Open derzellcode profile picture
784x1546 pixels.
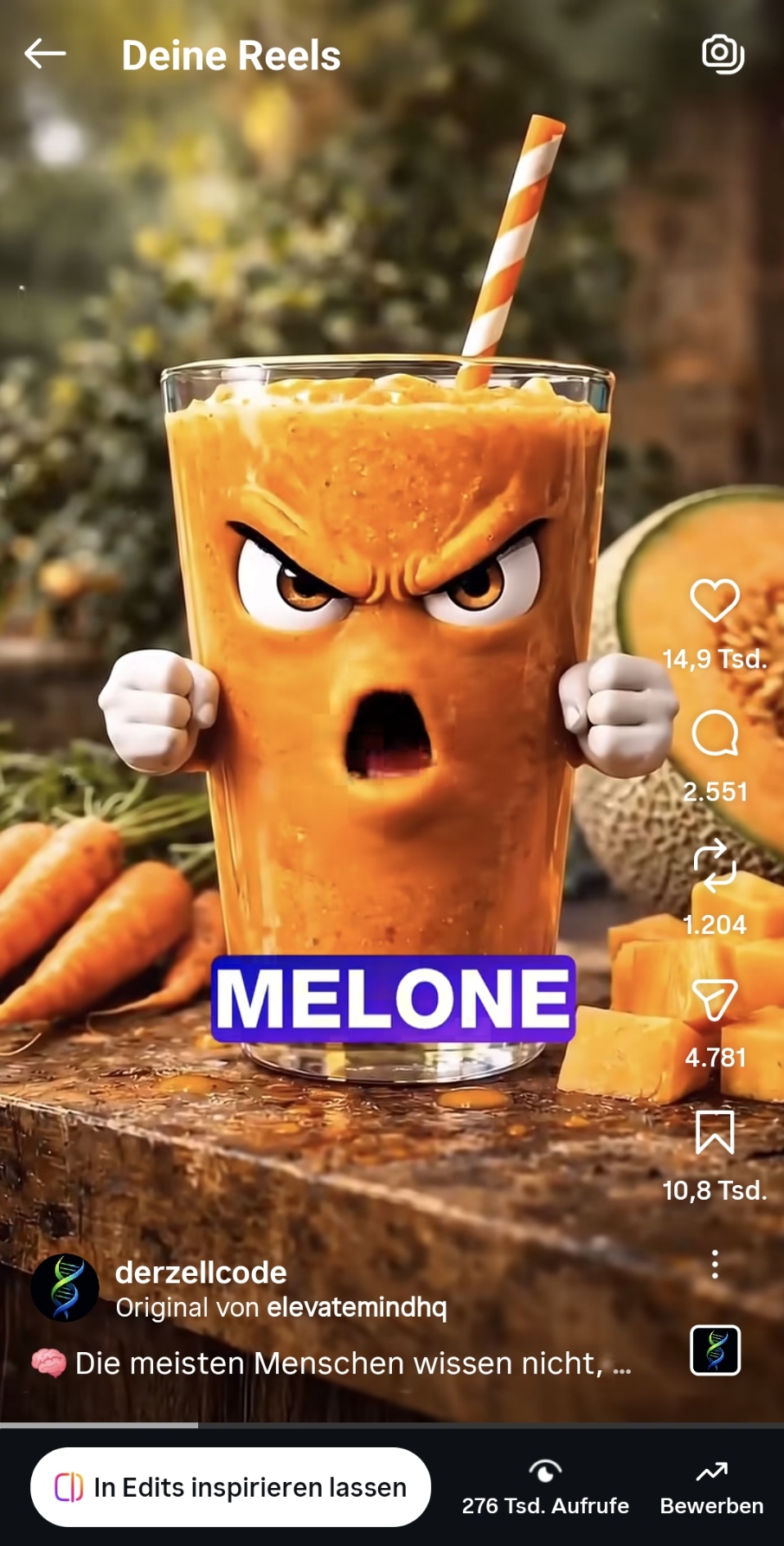point(65,1287)
